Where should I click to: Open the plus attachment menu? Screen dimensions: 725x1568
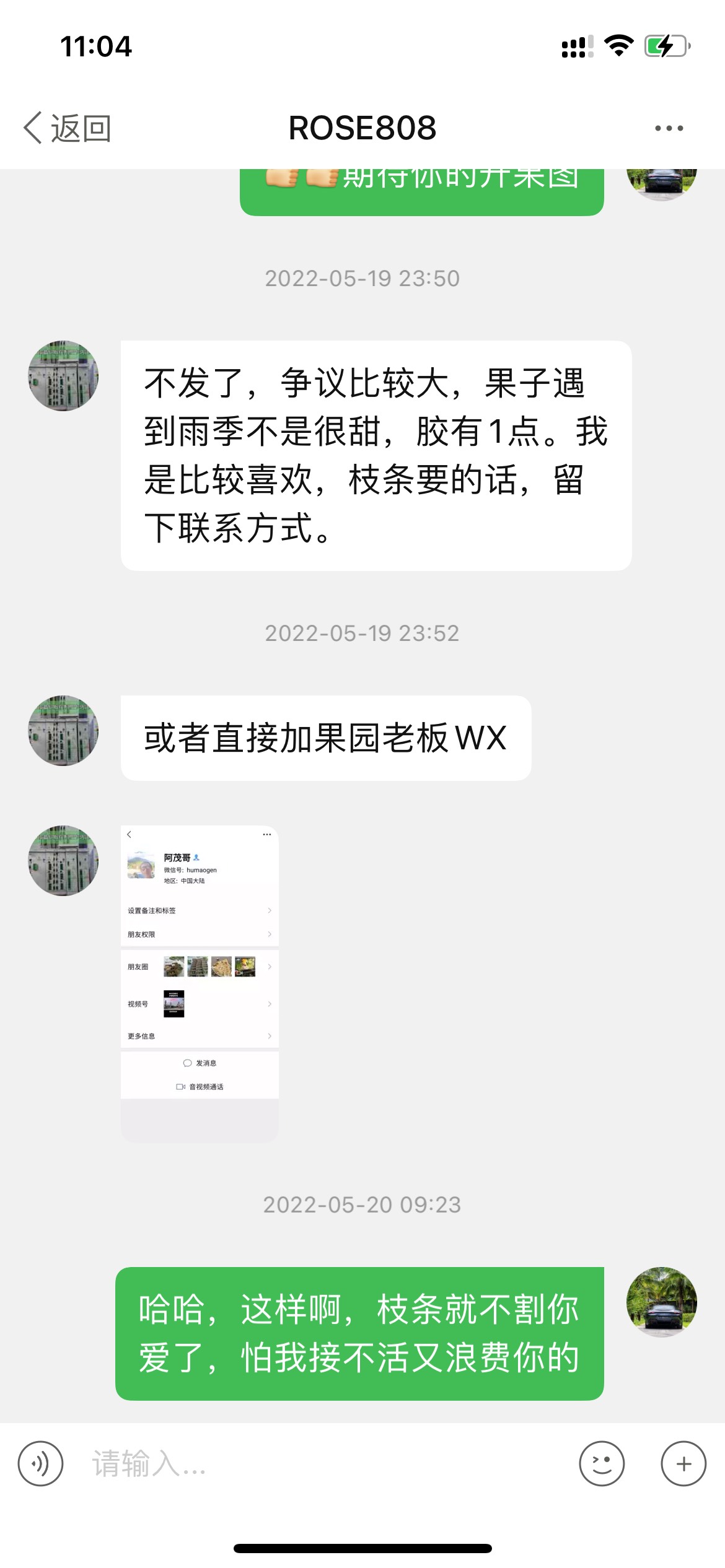tap(683, 1464)
